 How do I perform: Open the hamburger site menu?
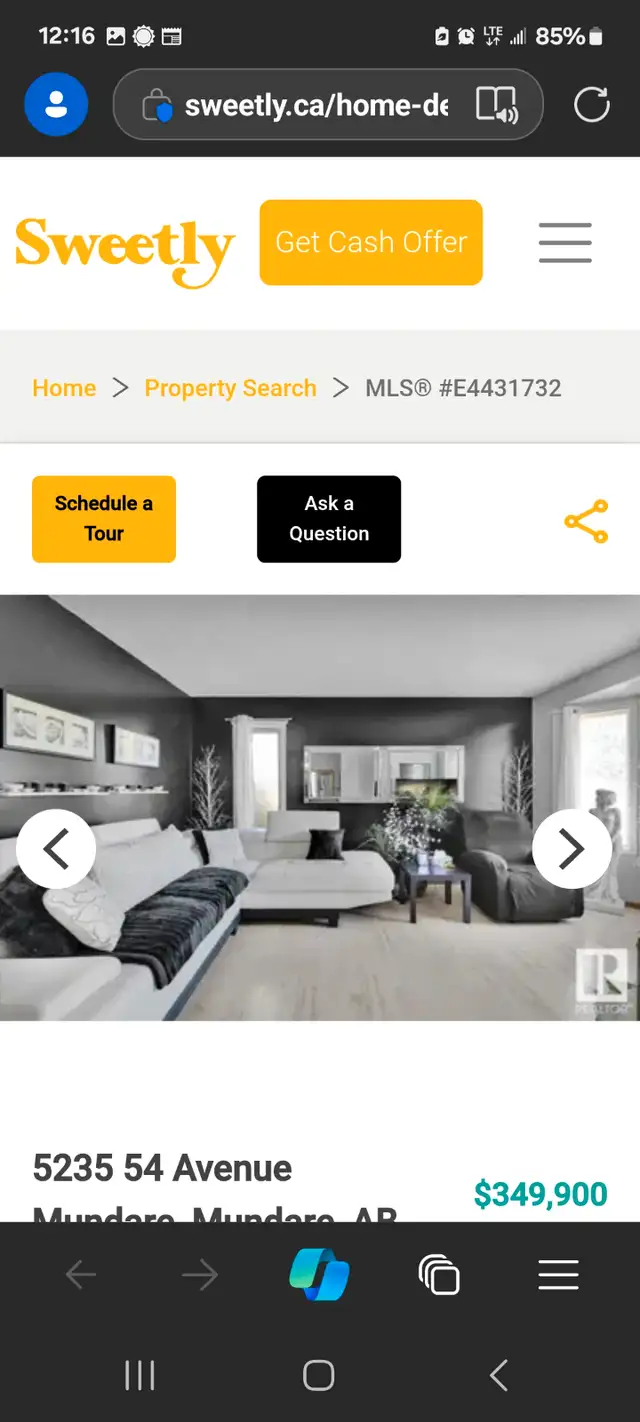pyautogui.click(x=565, y=242)
